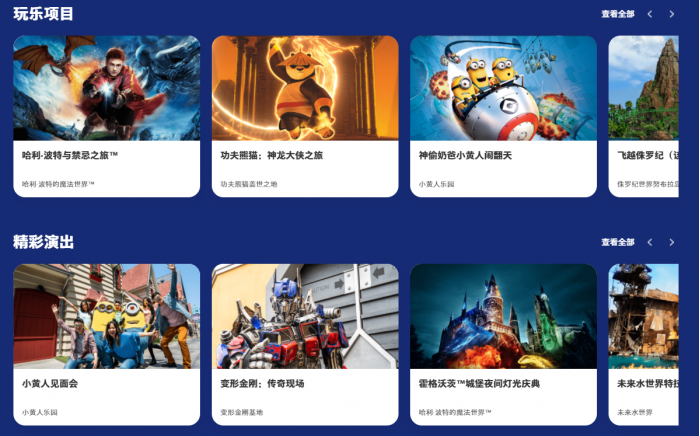Open 功夫熊猫：神龙大侠之旅 card

304,116
